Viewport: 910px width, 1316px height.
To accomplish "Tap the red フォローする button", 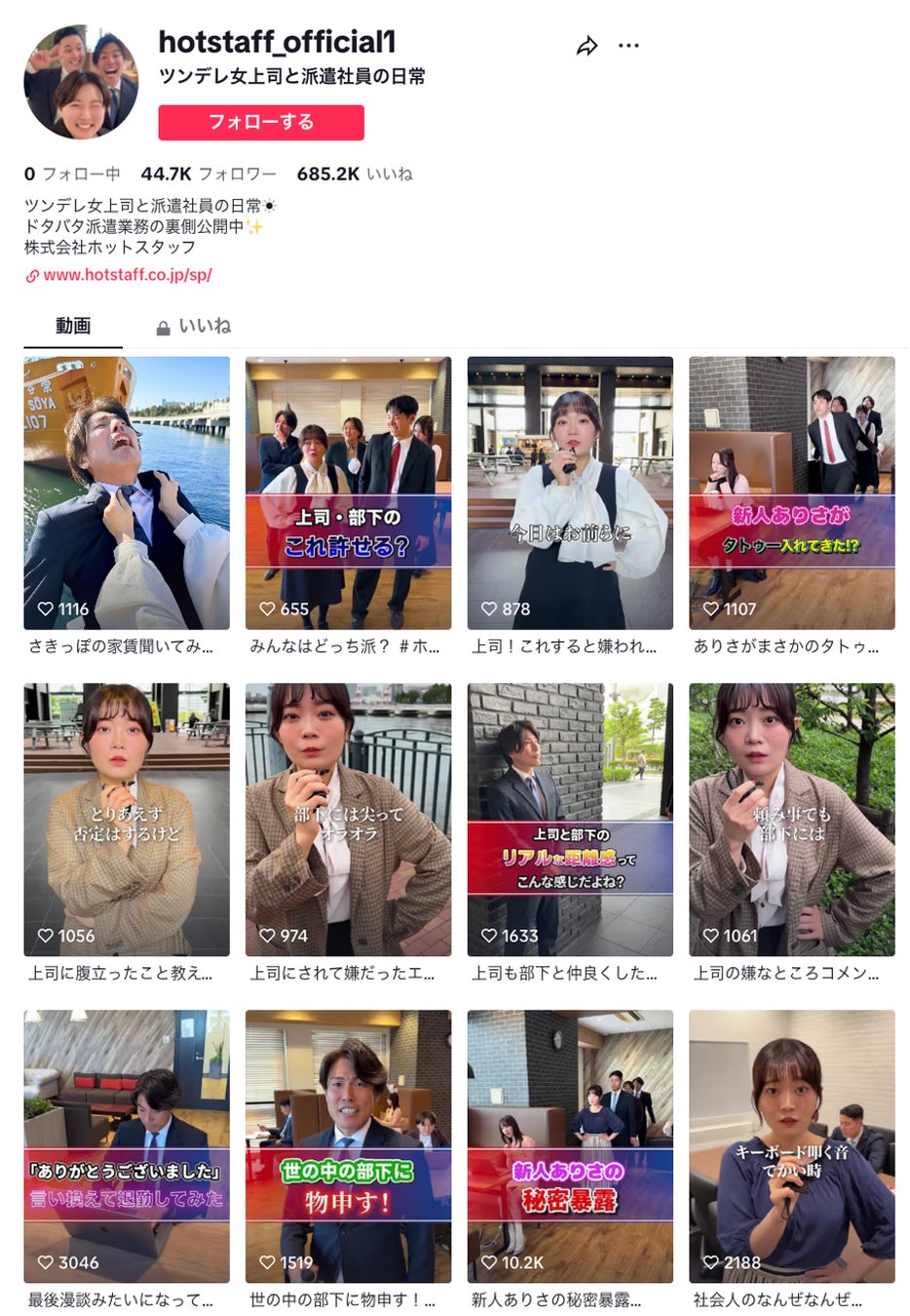I will [261, 123].
